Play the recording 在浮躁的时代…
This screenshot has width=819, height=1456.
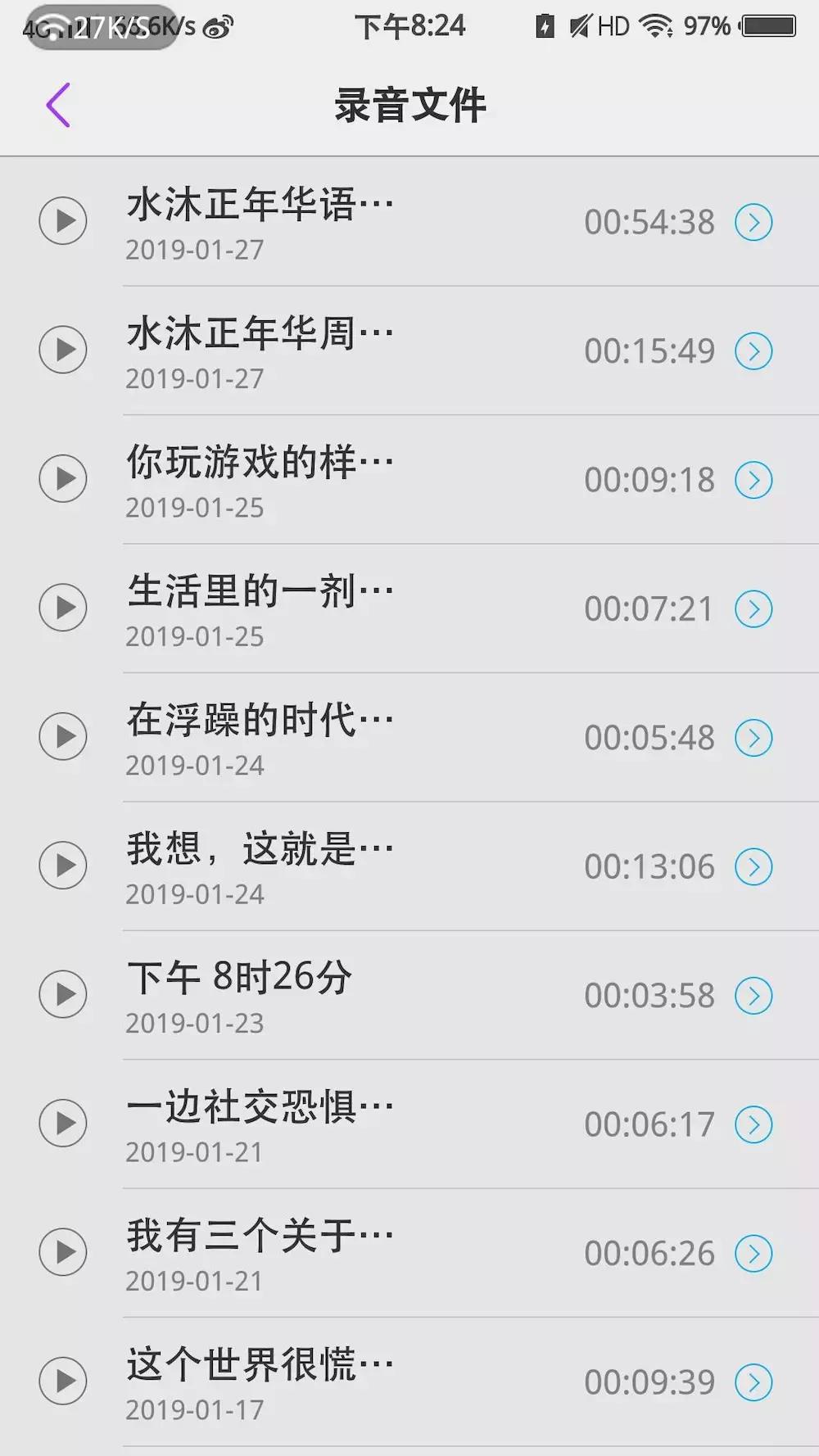63,736
